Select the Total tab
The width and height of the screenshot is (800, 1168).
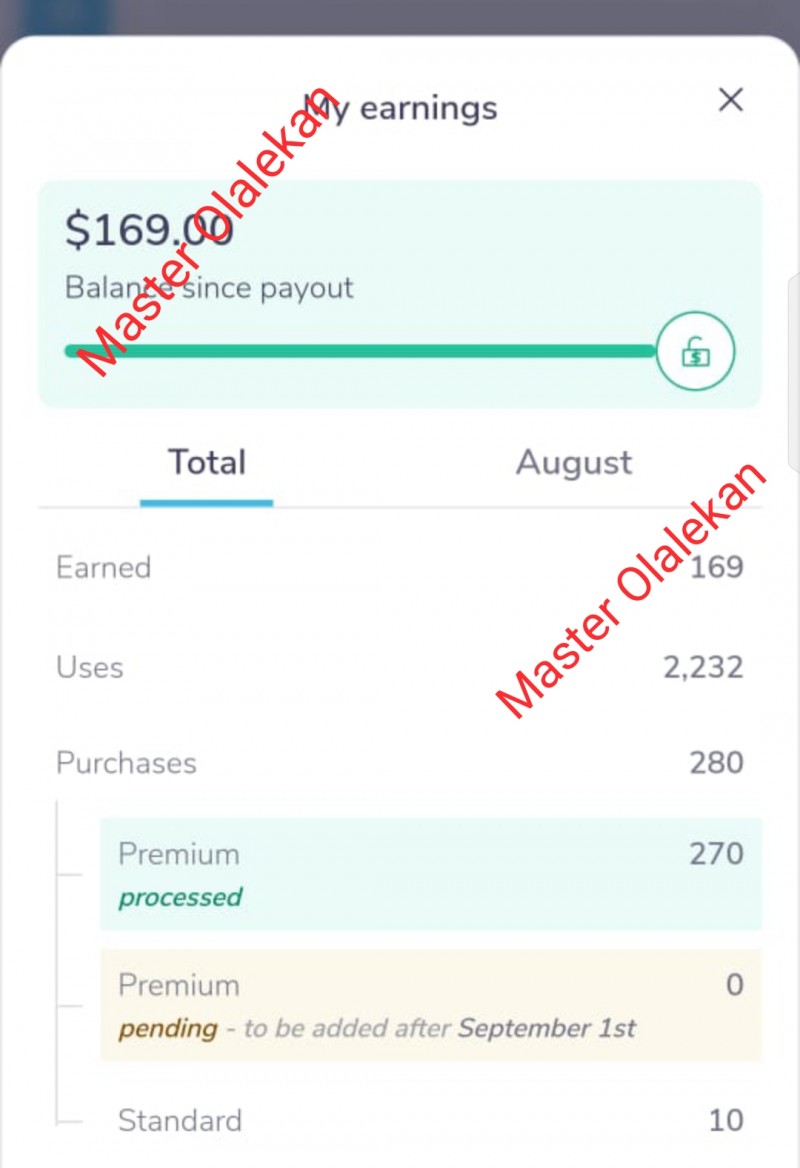(206, 463)
